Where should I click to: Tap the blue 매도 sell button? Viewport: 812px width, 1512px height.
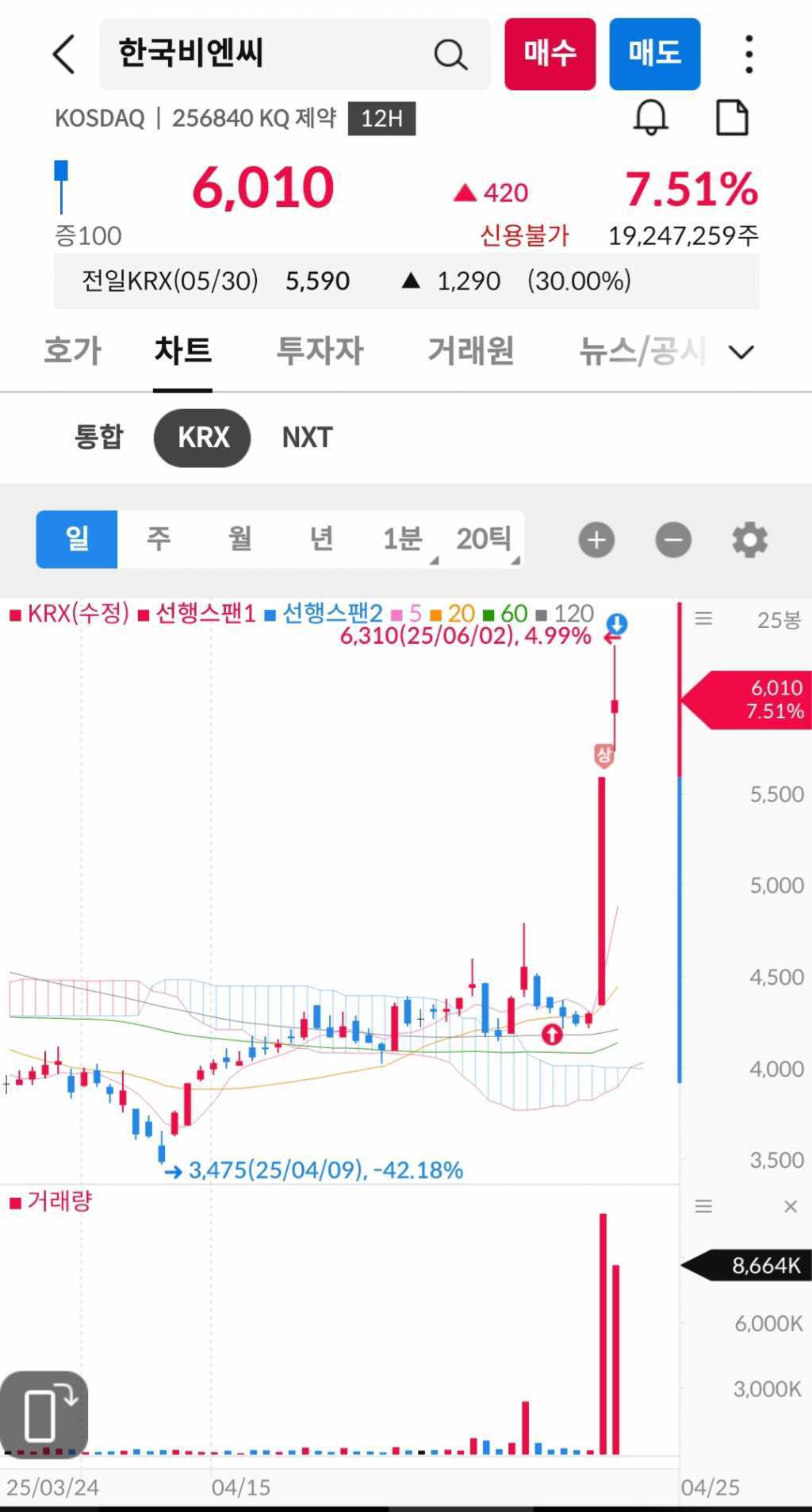click(654, 54)
